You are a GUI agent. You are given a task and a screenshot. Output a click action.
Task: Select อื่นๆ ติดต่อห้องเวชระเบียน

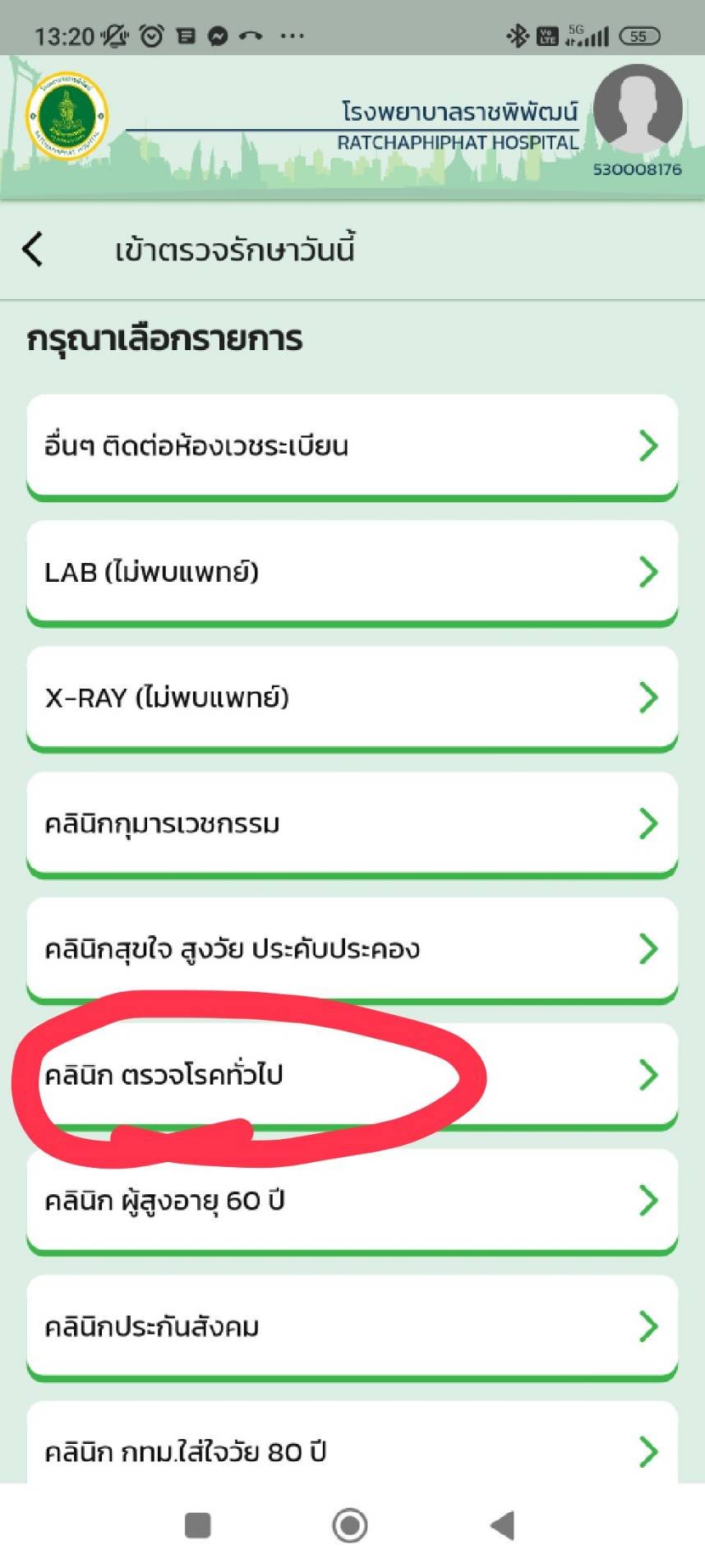352,445
